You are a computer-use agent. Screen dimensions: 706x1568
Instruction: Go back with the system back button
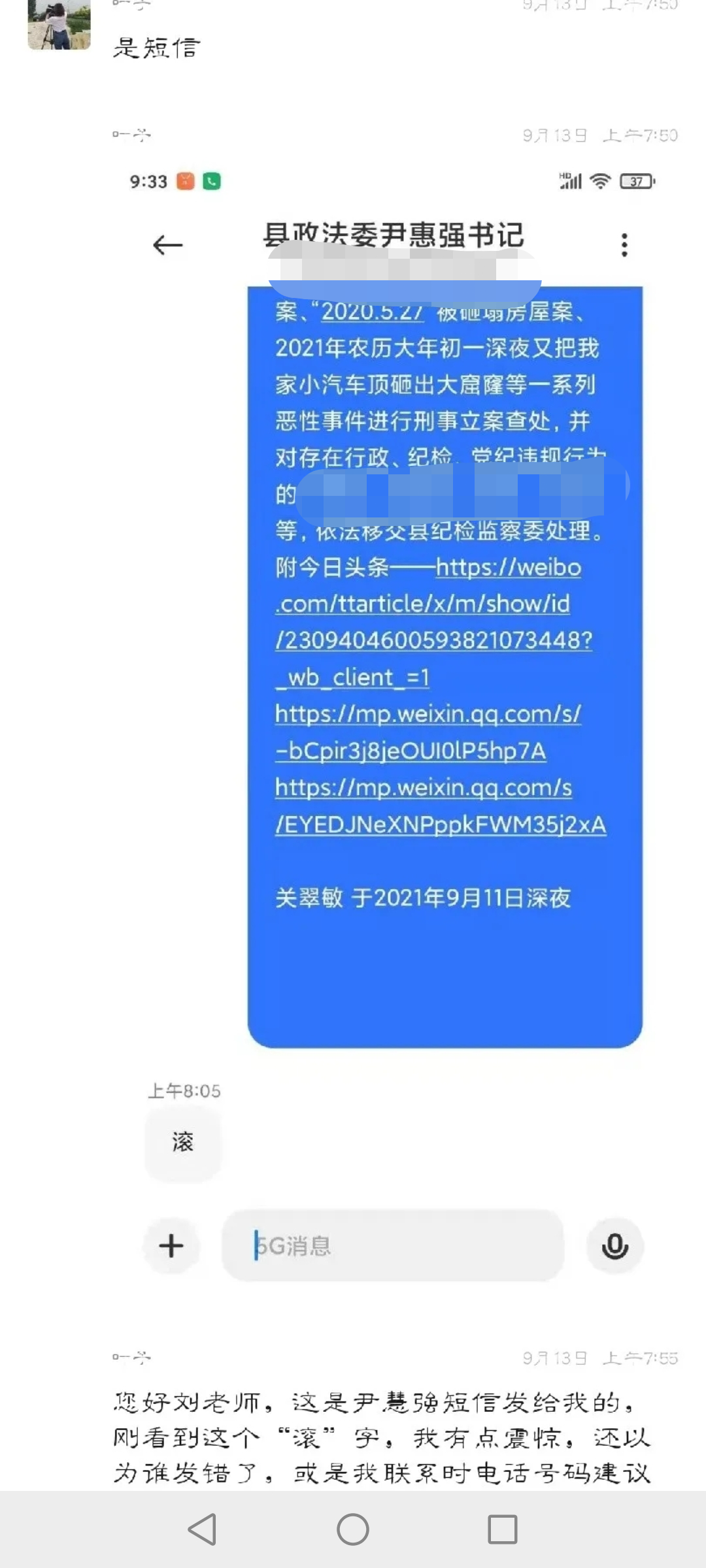[202, 1529]
